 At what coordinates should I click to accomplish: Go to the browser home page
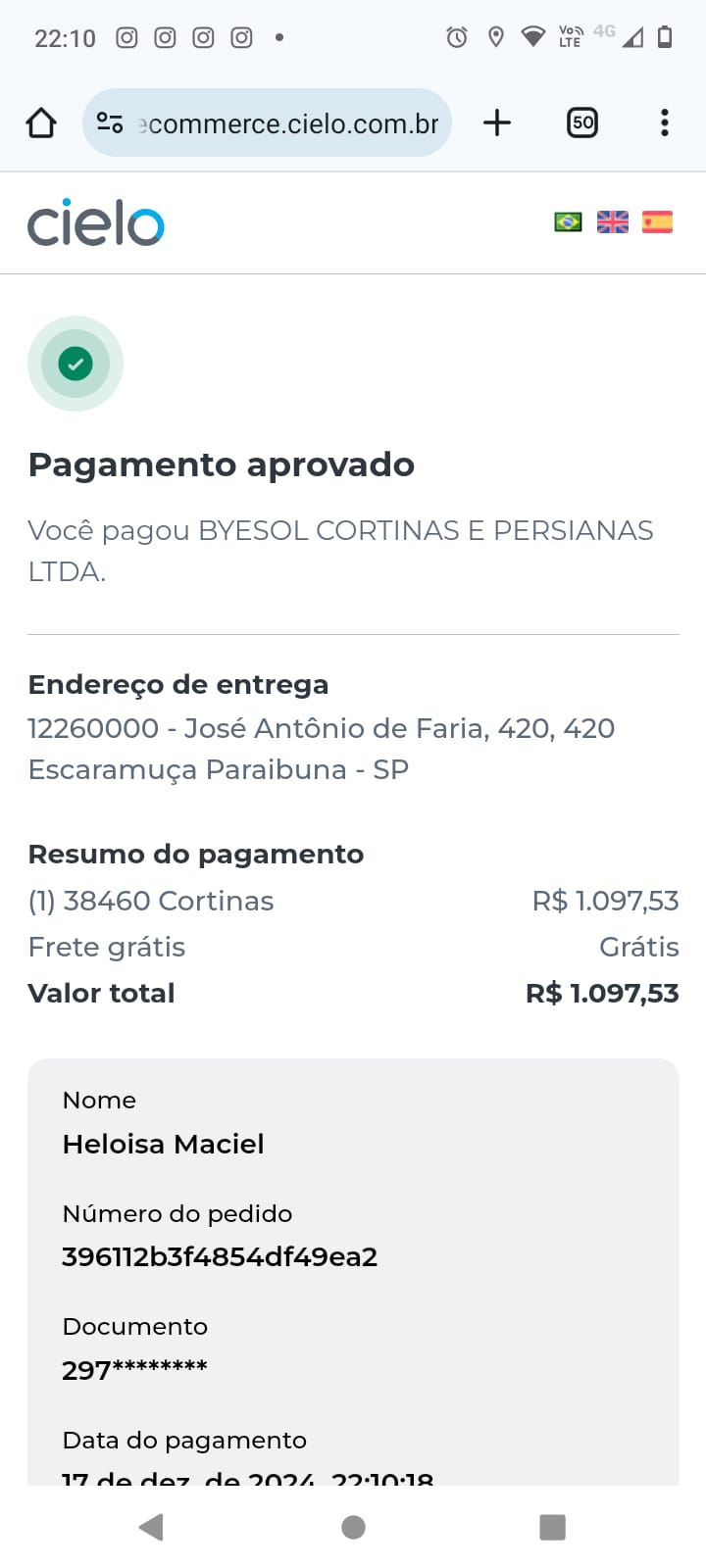(41, 123)
